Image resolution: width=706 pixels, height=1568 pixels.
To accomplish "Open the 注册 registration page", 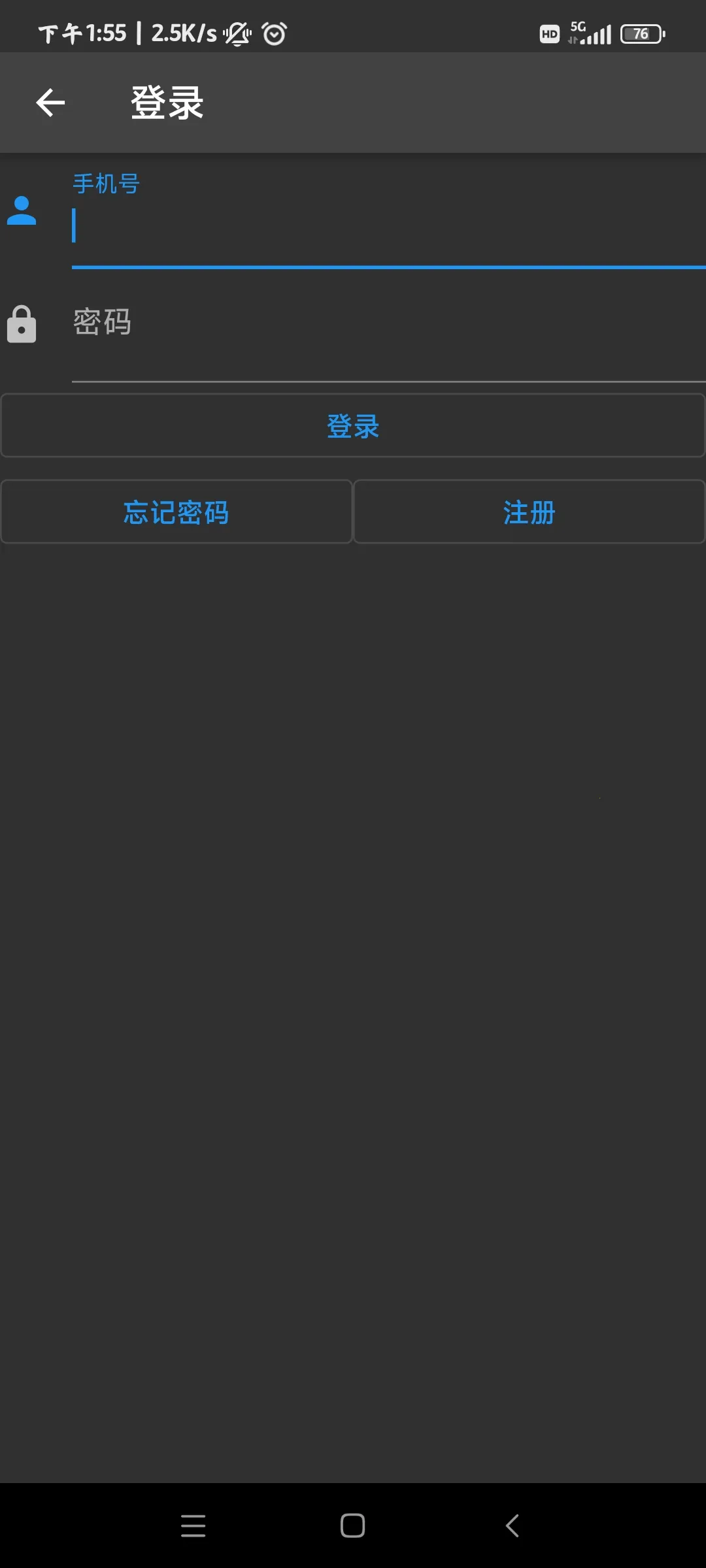I will (x=529, y=512).
